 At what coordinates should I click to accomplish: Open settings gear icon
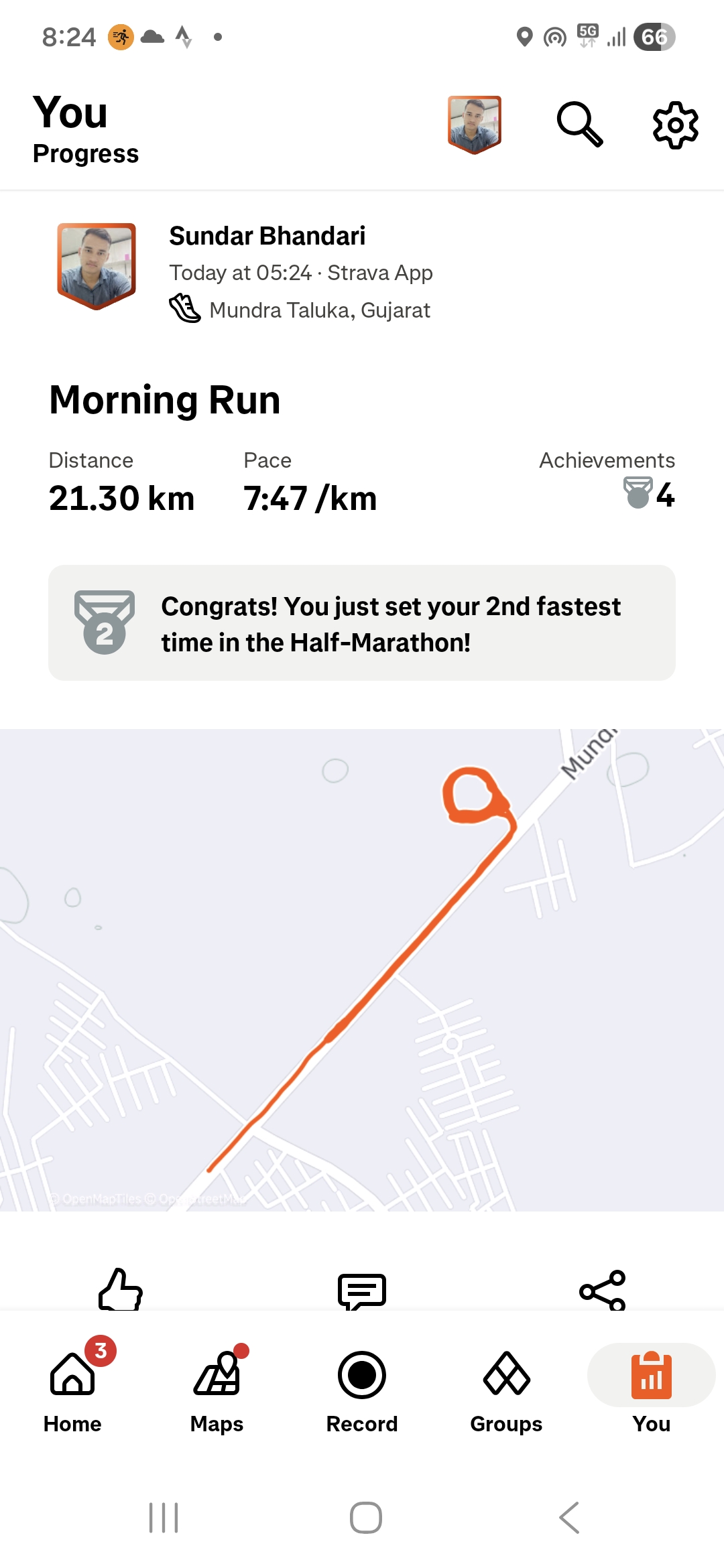pyautogui.click(x=675, y=125)
